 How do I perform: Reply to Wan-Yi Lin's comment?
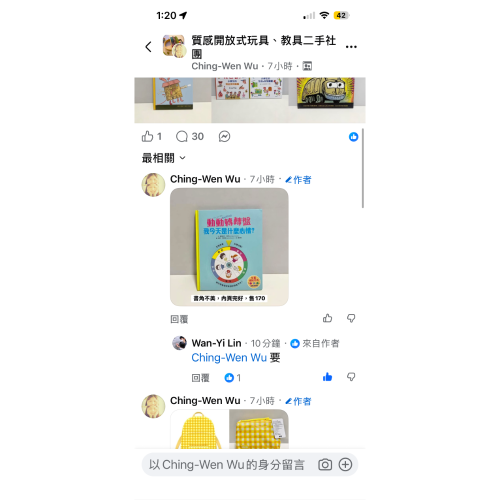pos(200,378)
